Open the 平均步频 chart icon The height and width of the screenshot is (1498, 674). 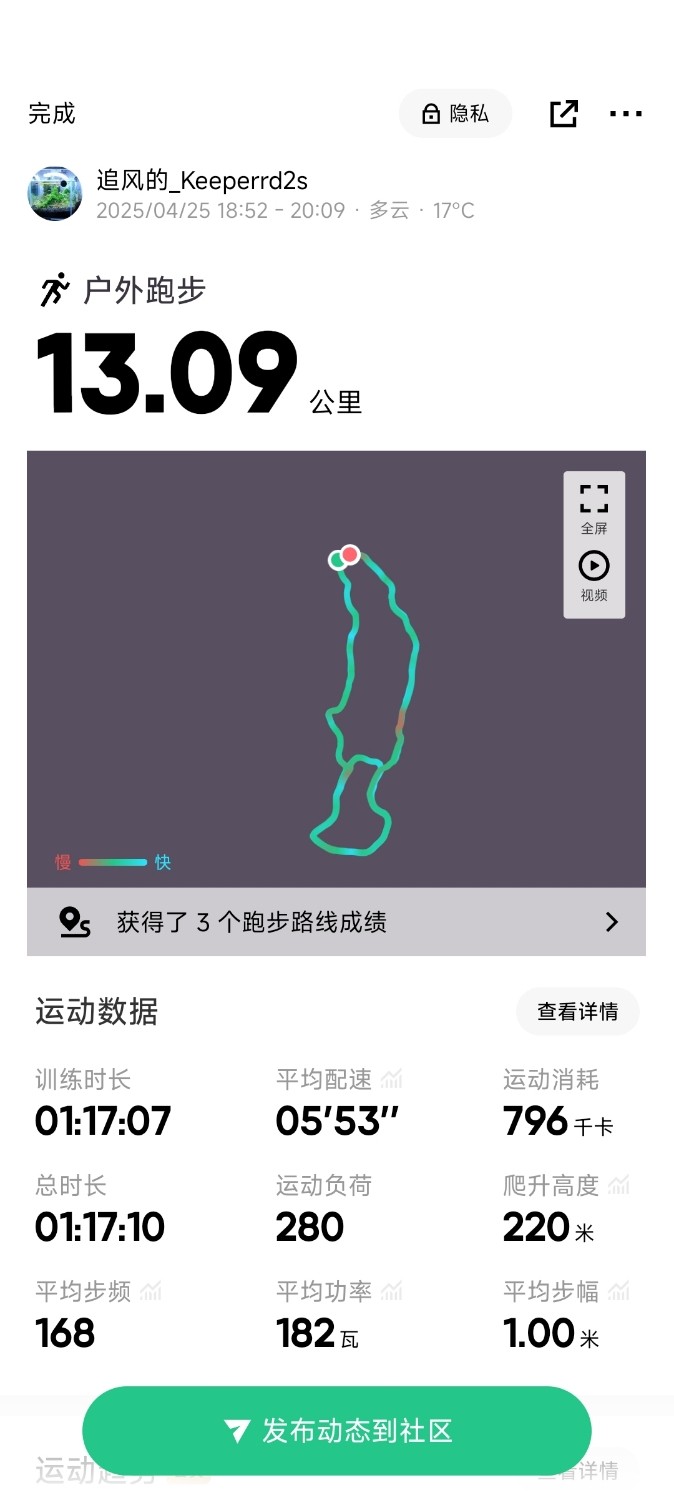click(151, 1292)
